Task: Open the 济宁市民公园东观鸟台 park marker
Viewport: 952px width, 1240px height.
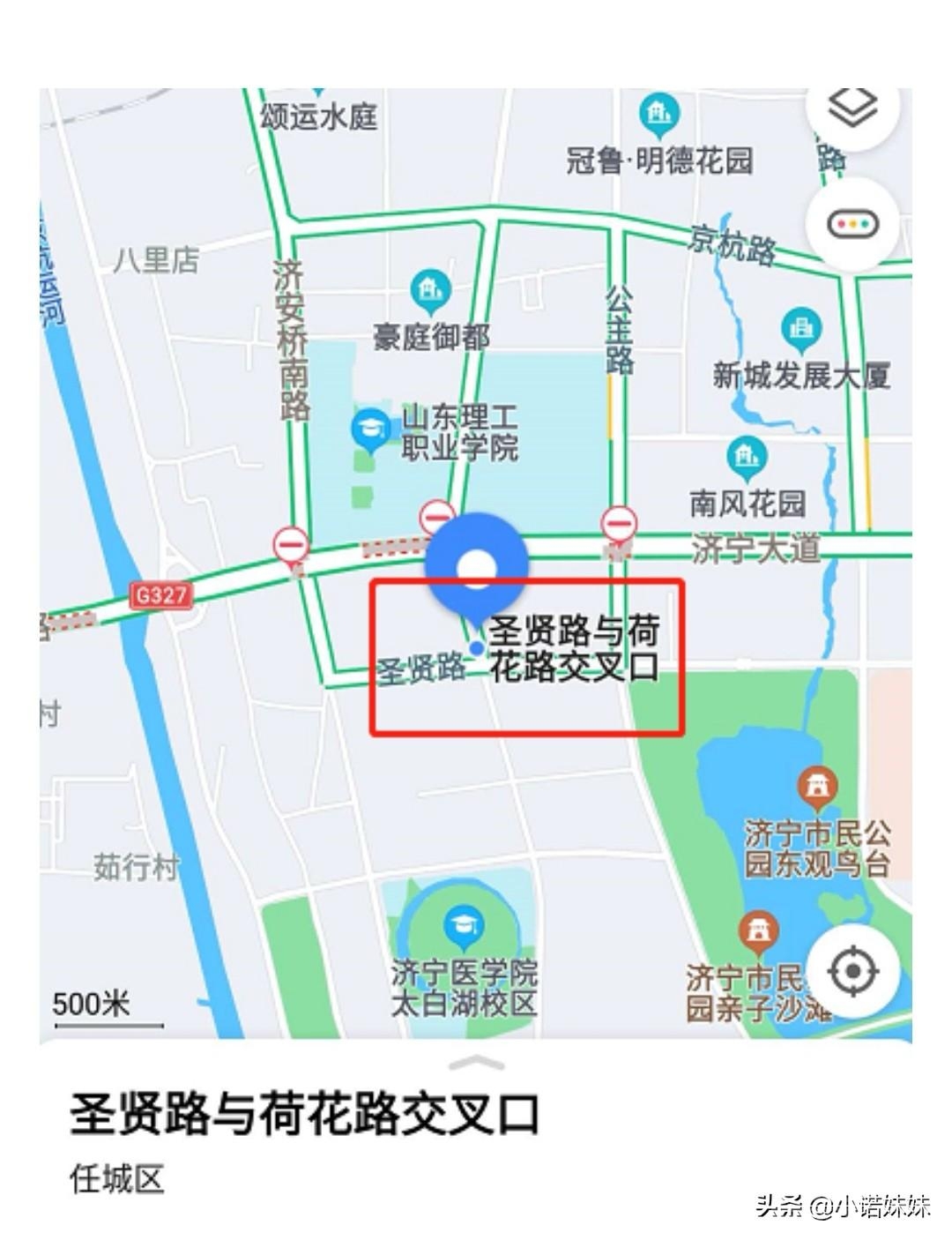Action: [x=817, y=784]
